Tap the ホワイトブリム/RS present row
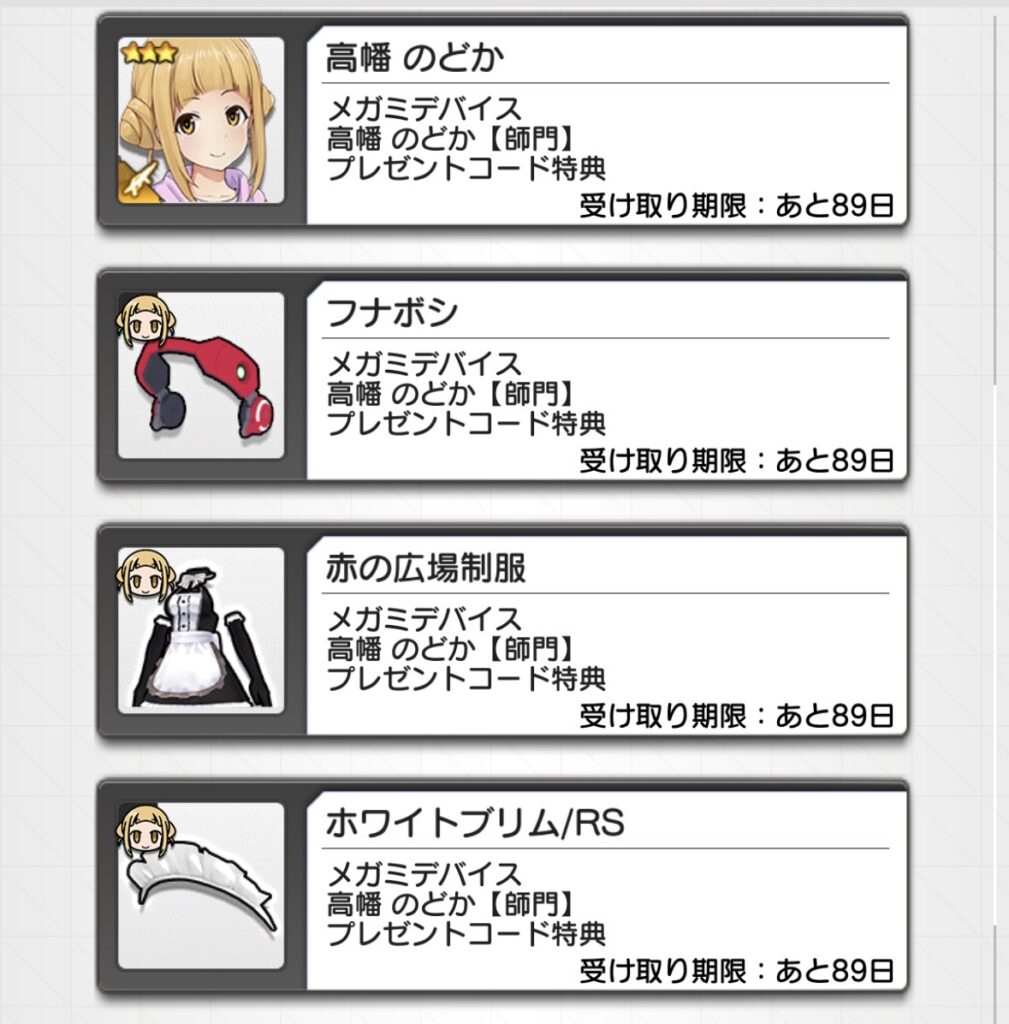 [502, 887]
